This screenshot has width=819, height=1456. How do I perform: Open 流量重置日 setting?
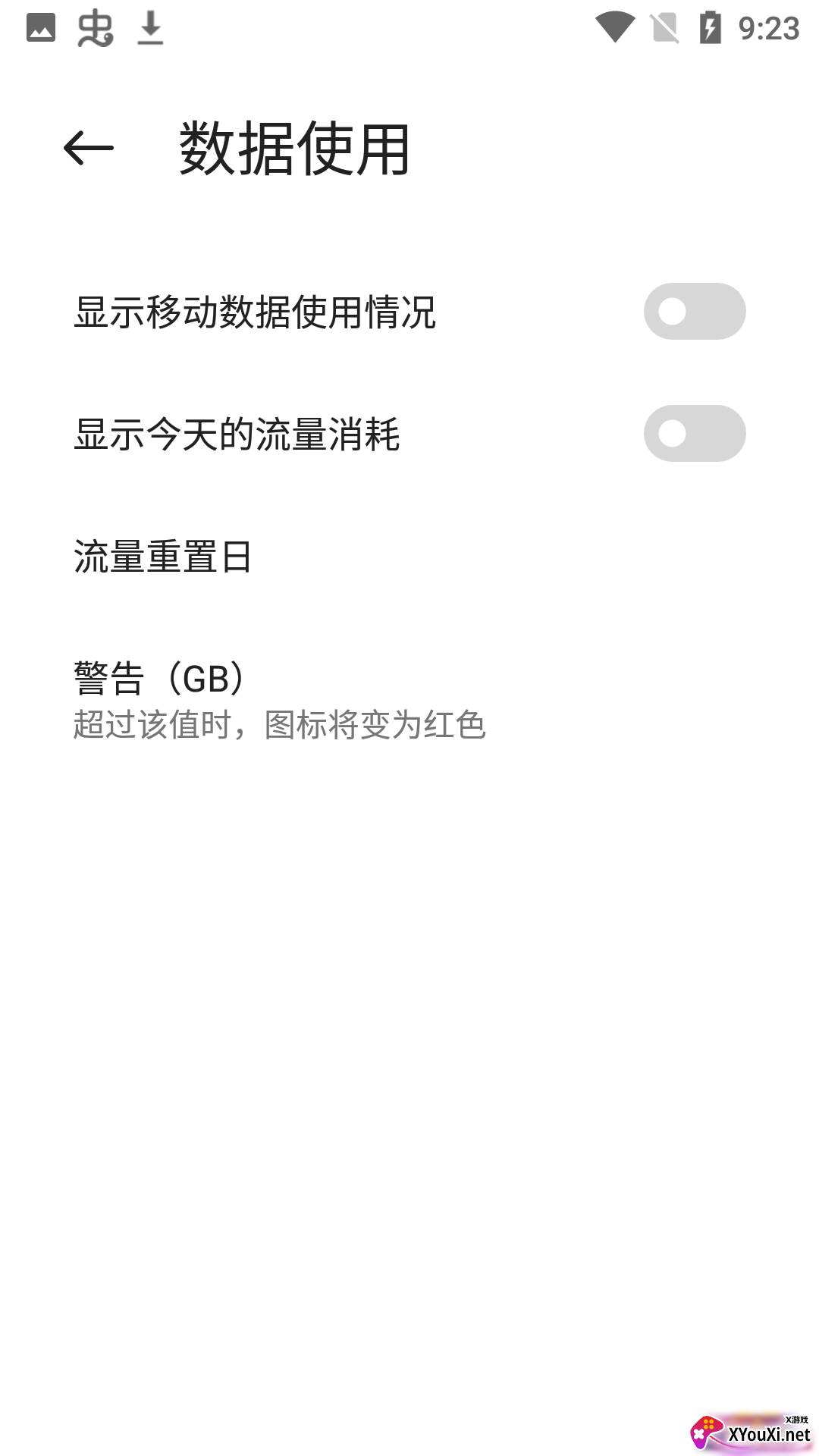click(409, 556)
